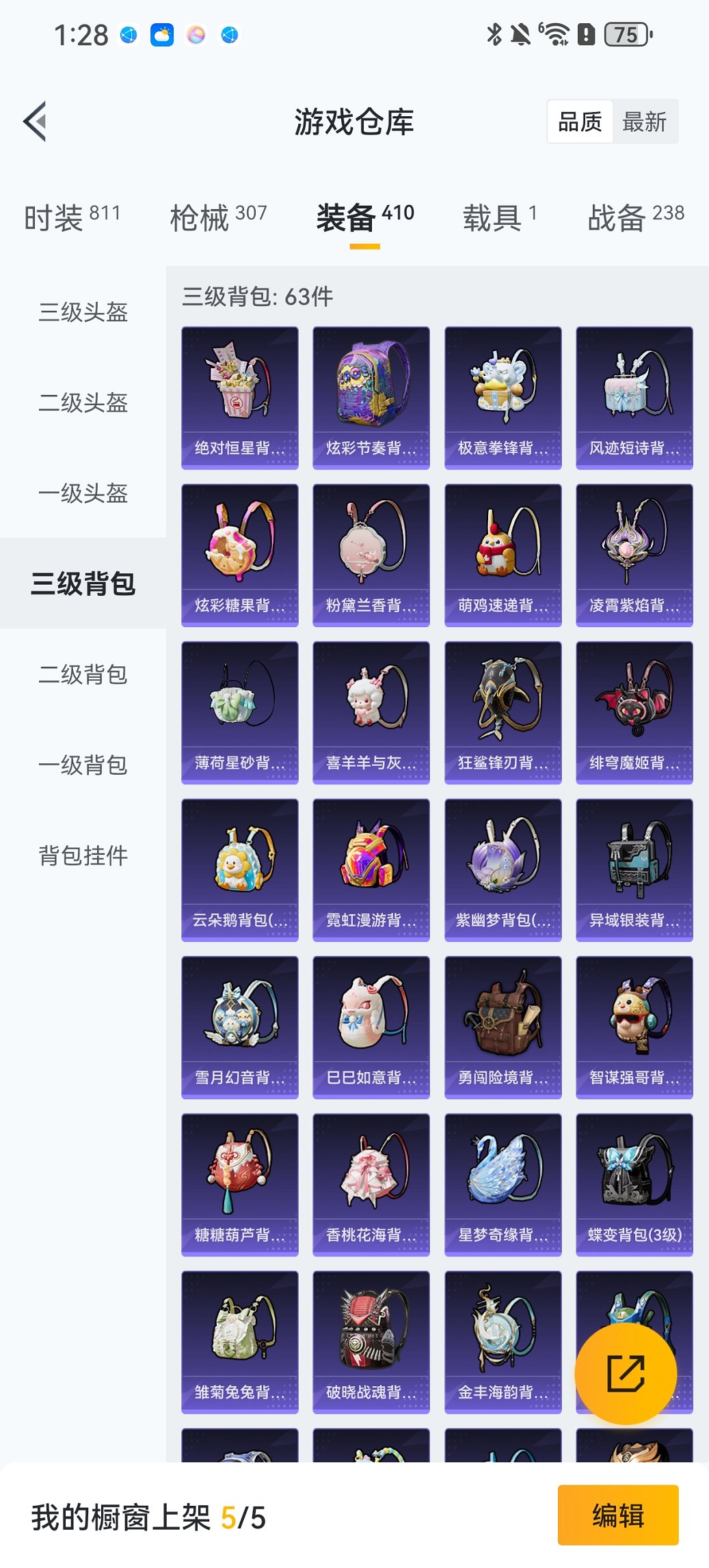Open the 背包挂件 category
This screenshot has width=709, height=1568.
click(x=81, y=854)
